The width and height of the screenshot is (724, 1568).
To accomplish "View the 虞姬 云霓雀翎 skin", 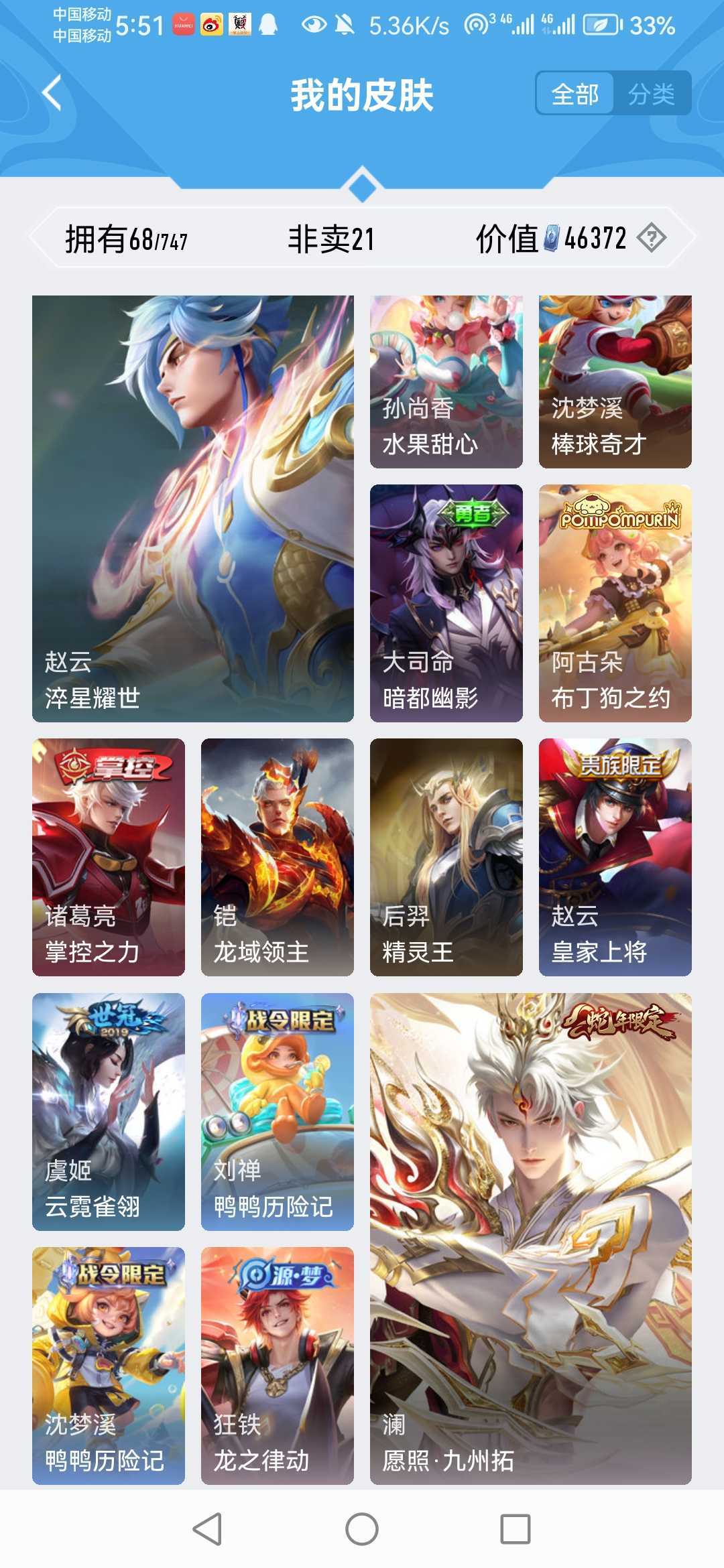I will tap(109, 1112).
